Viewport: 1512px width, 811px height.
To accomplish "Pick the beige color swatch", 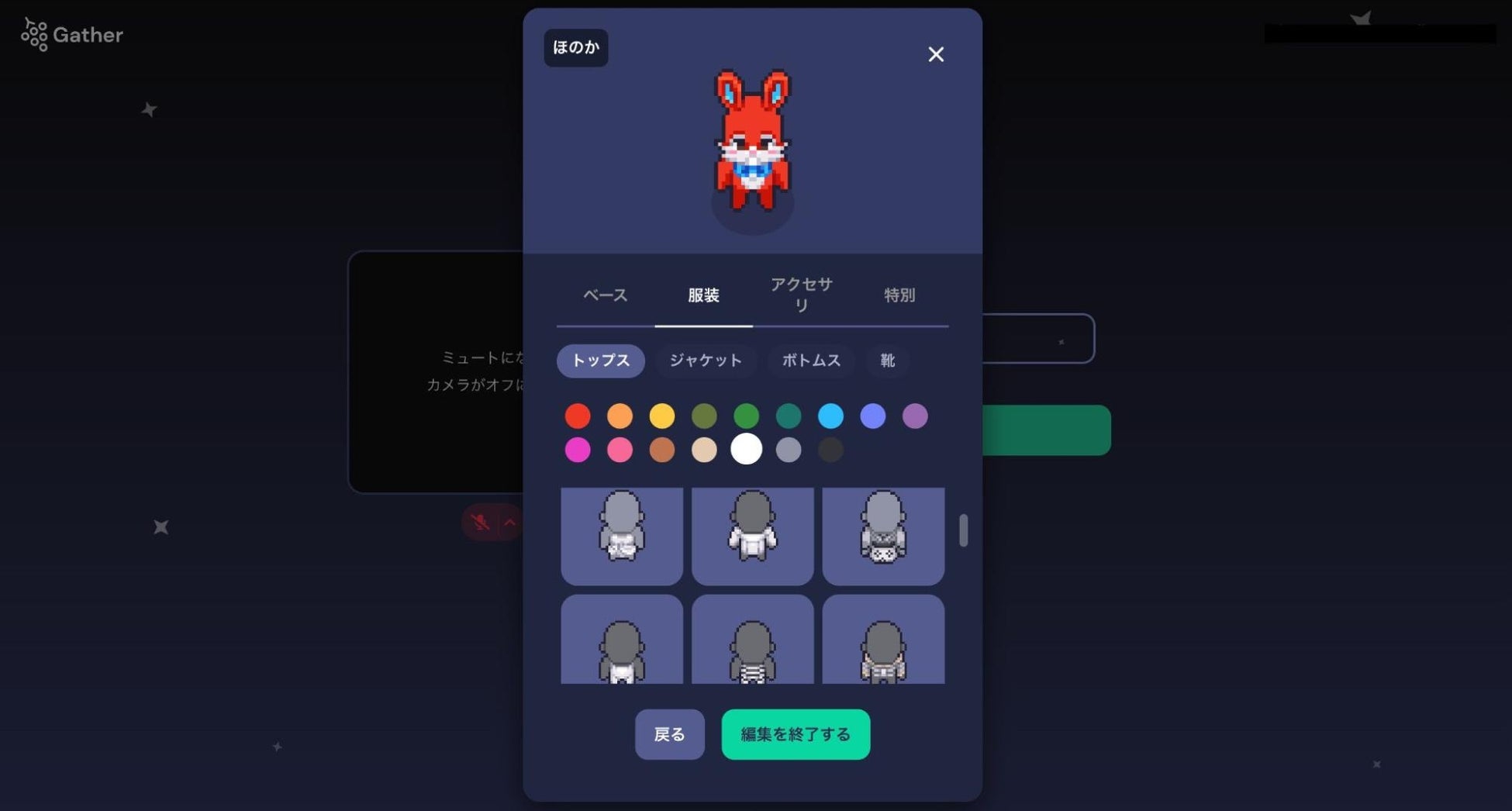I will click(704, 450).
